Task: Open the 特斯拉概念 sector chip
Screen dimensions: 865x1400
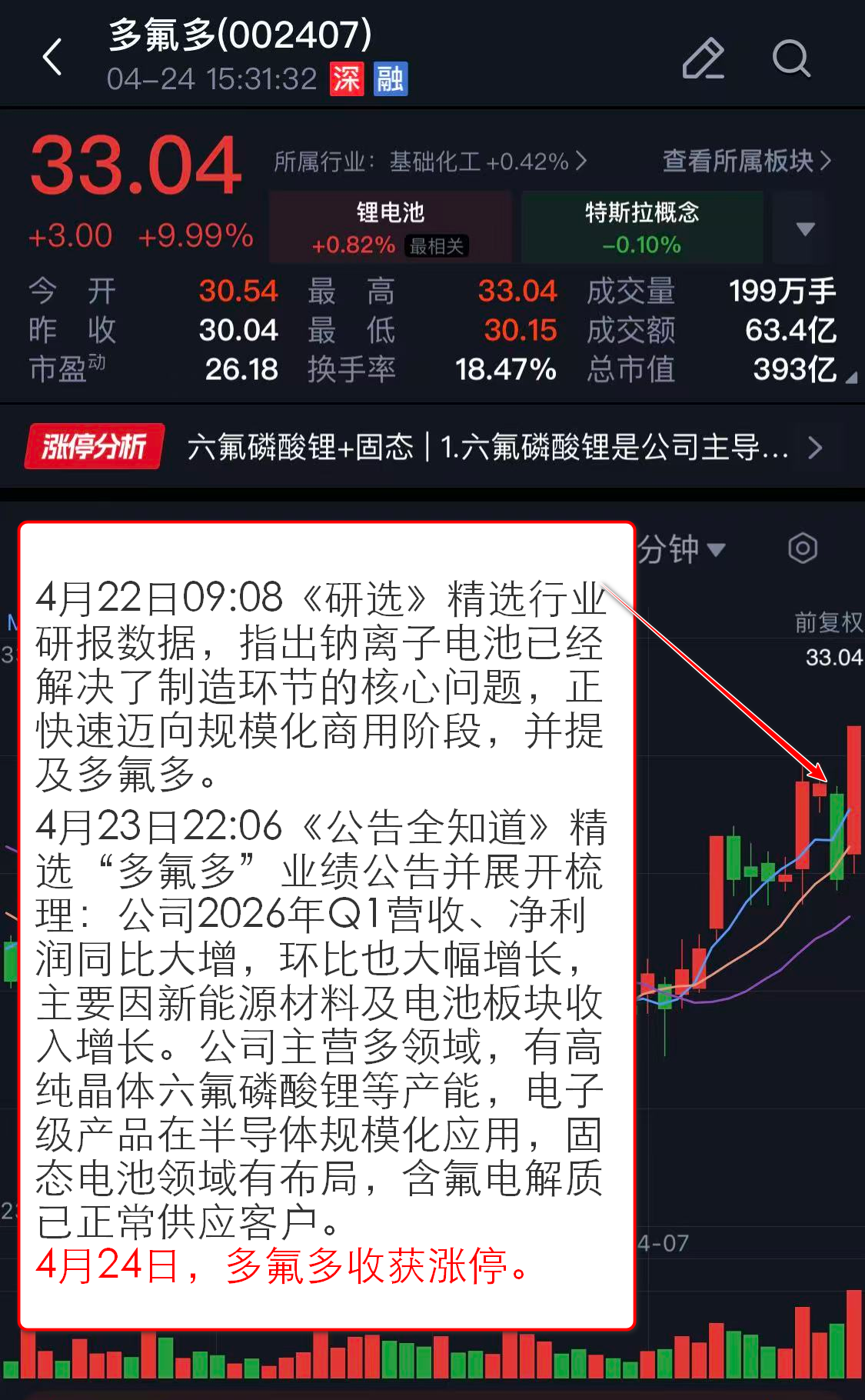Action: 642,228
